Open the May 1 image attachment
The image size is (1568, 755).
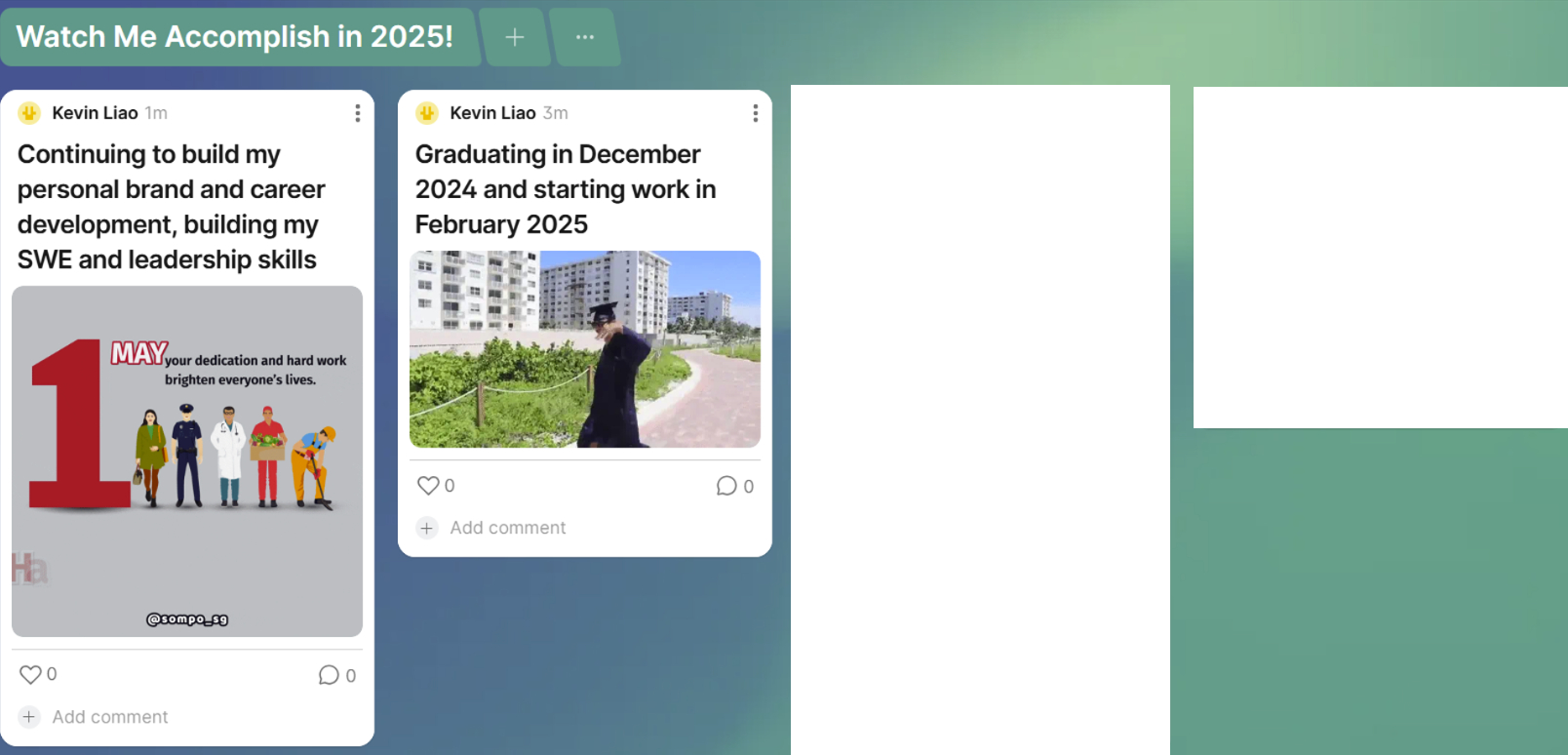(187, 461)
